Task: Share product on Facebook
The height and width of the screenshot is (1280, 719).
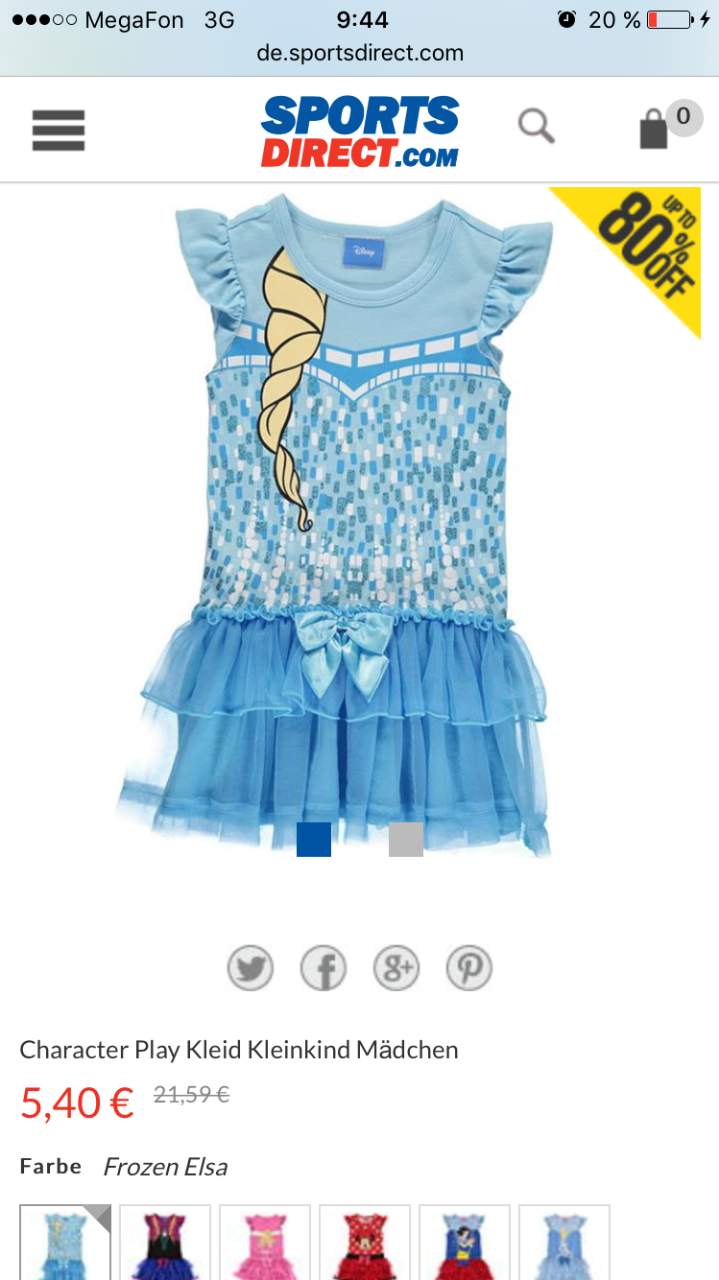Action: [x=323, y=968]
